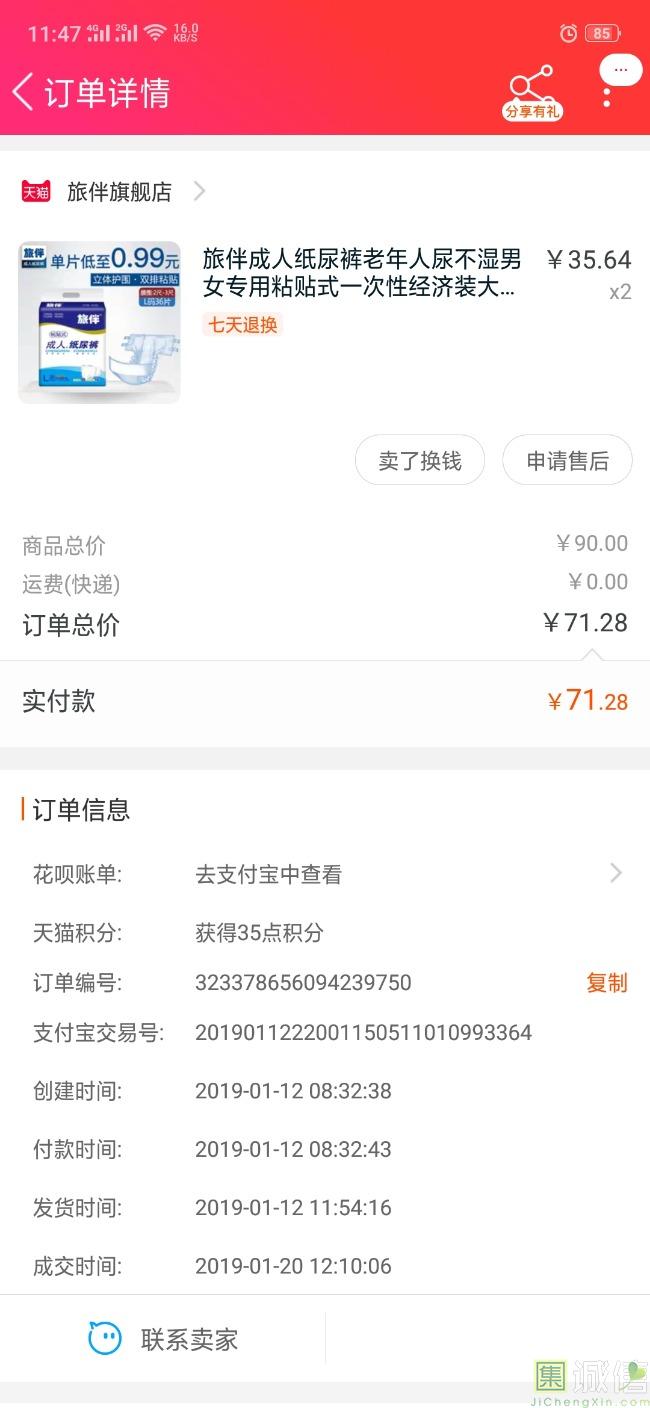This screenshot has width=650, height=1408.
Task: Apply for after-sales with 申请售后
Action: [x=567, y=461]
